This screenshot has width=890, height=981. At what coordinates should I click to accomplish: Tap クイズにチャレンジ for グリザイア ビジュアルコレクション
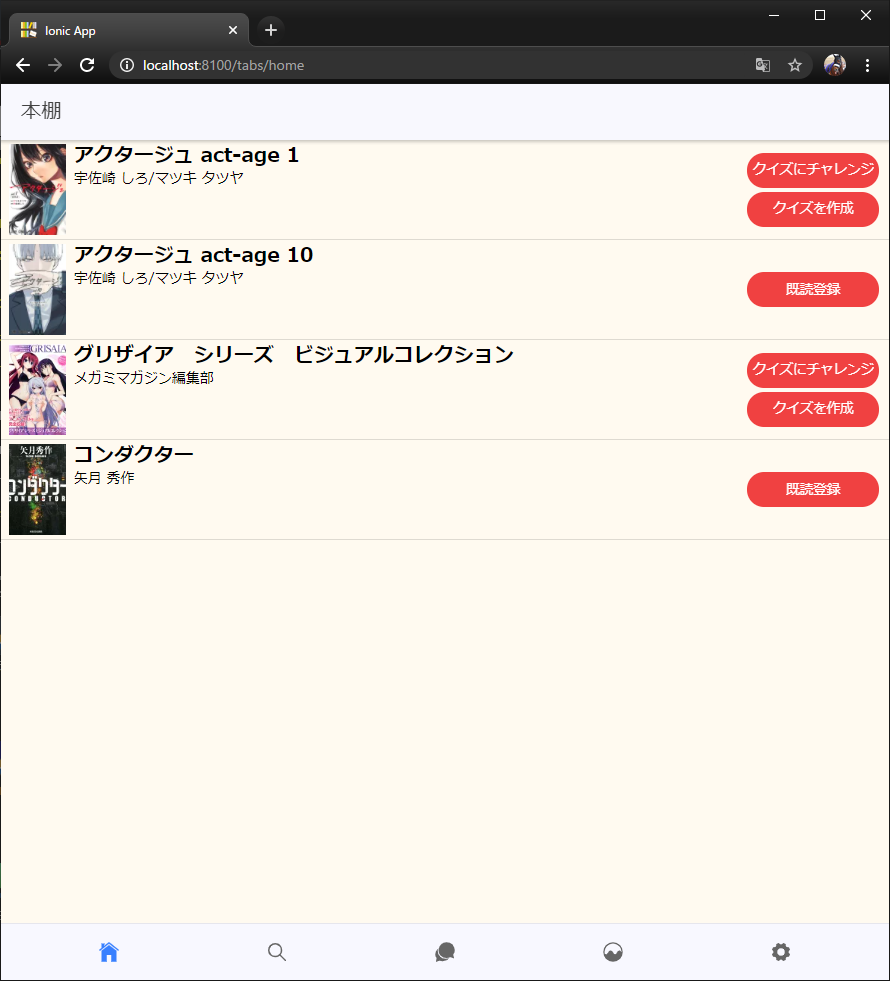(812, 370)
